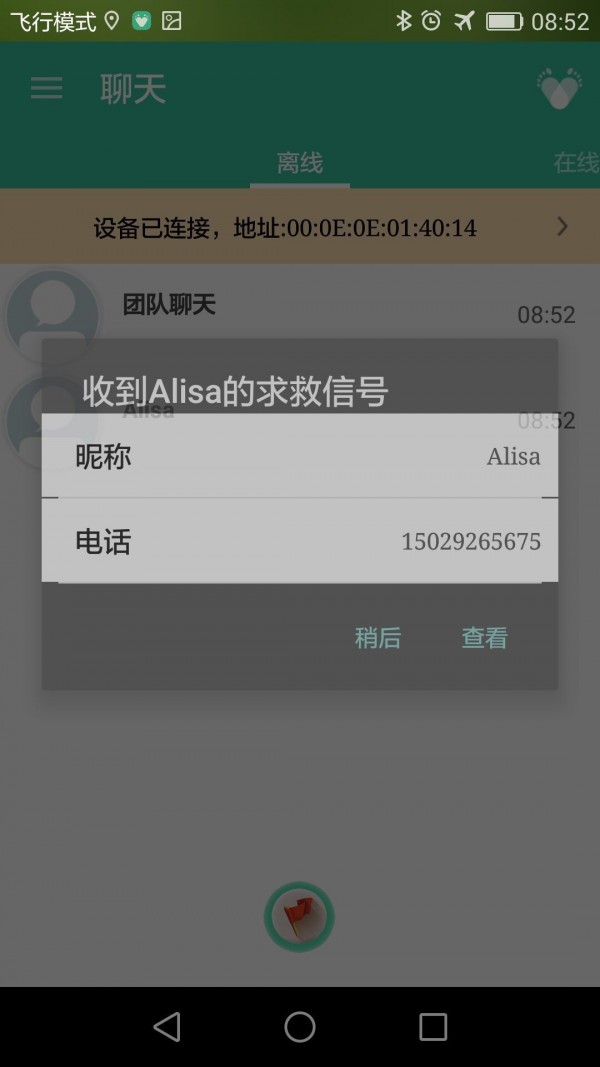Choose 稍后 to dismiss the alert
The image size is (600, 1067).
pyautogui.click(x=378, y=638)
